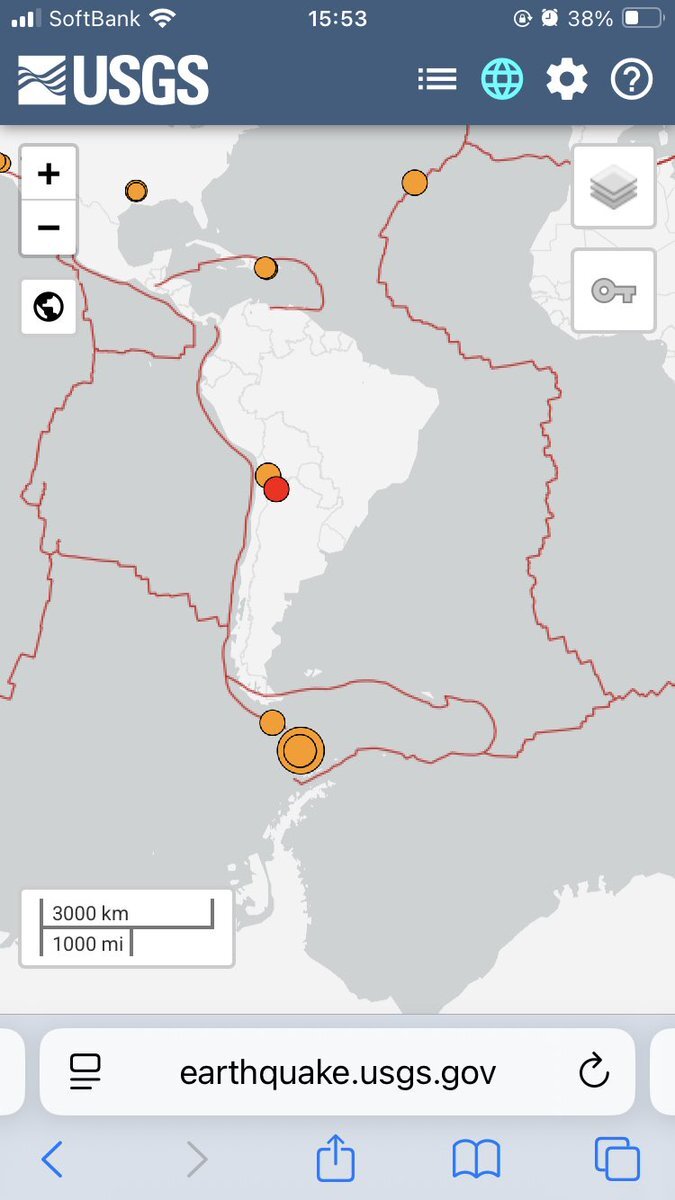
Task: Go back to the previous page
Action: (52, 1160)
